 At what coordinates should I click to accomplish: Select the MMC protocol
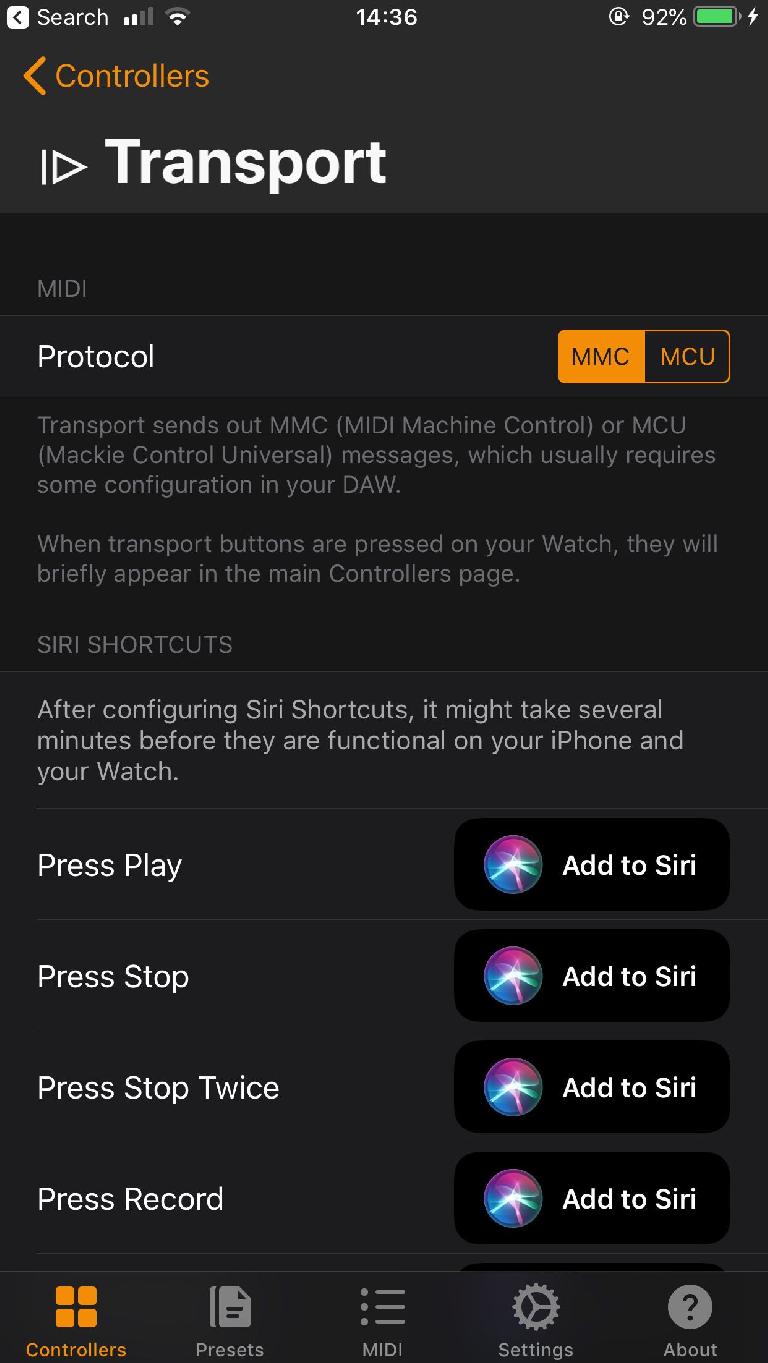[x=601, y=357]
